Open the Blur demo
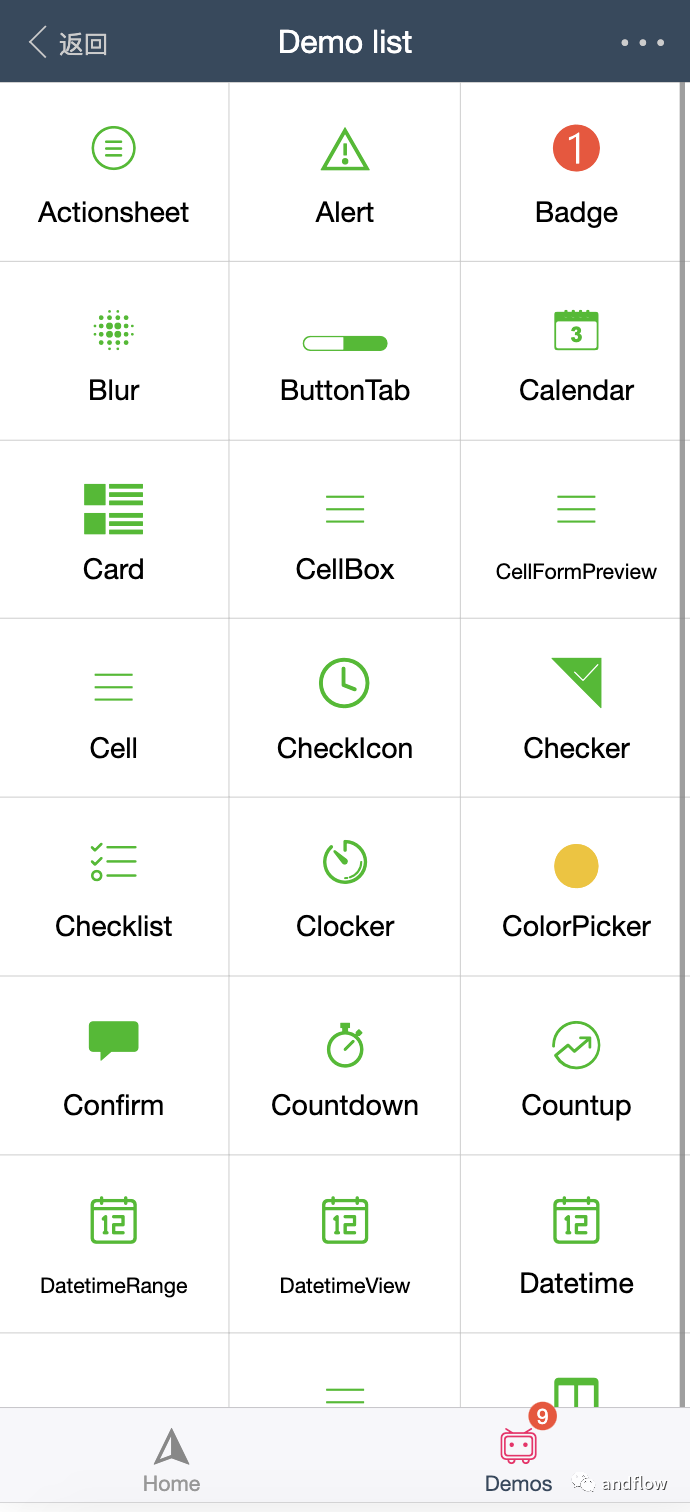The height and width of the screenshot is (1512, 690). (x=114, y=351)
